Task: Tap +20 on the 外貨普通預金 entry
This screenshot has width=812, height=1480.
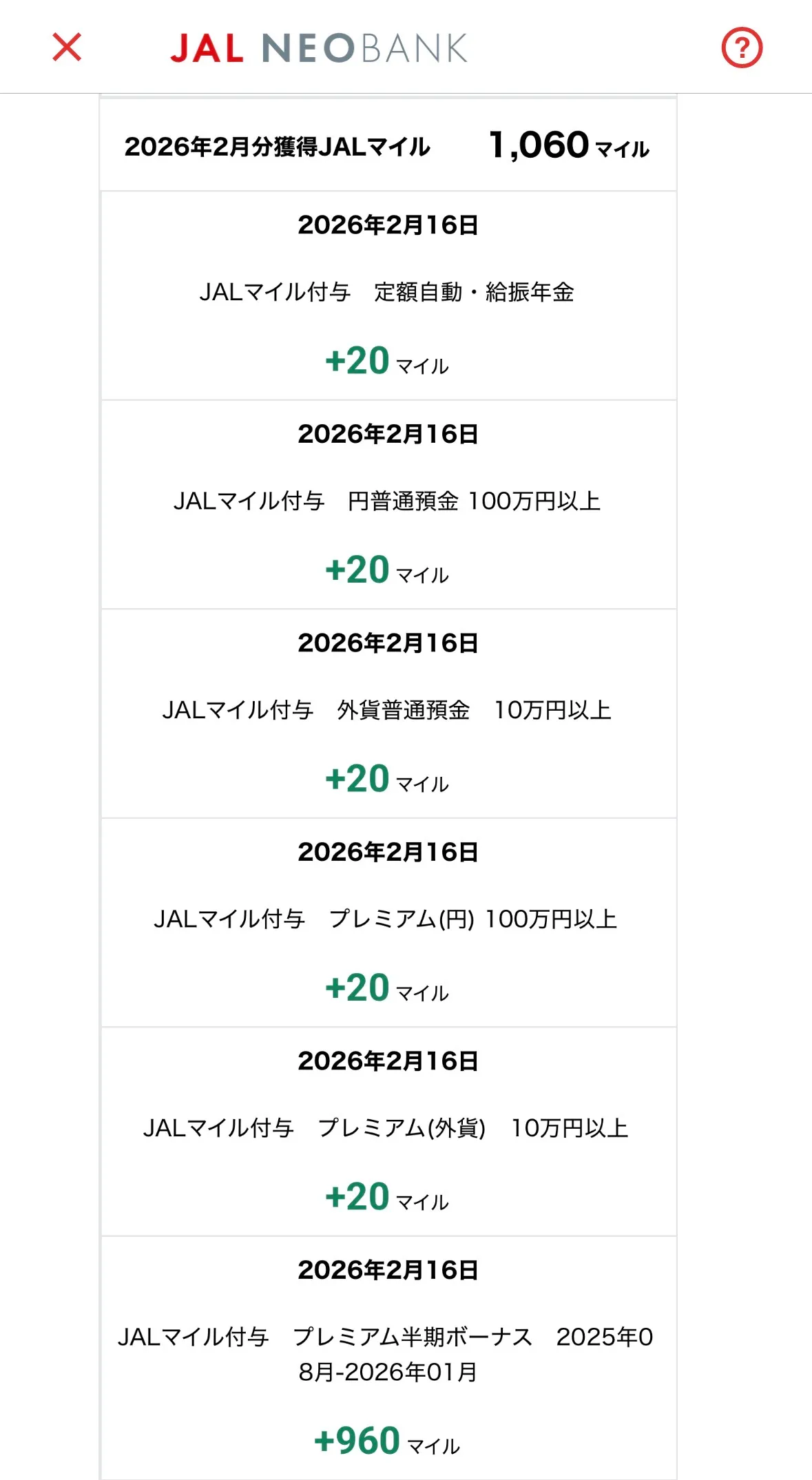Action: [357, 780]
